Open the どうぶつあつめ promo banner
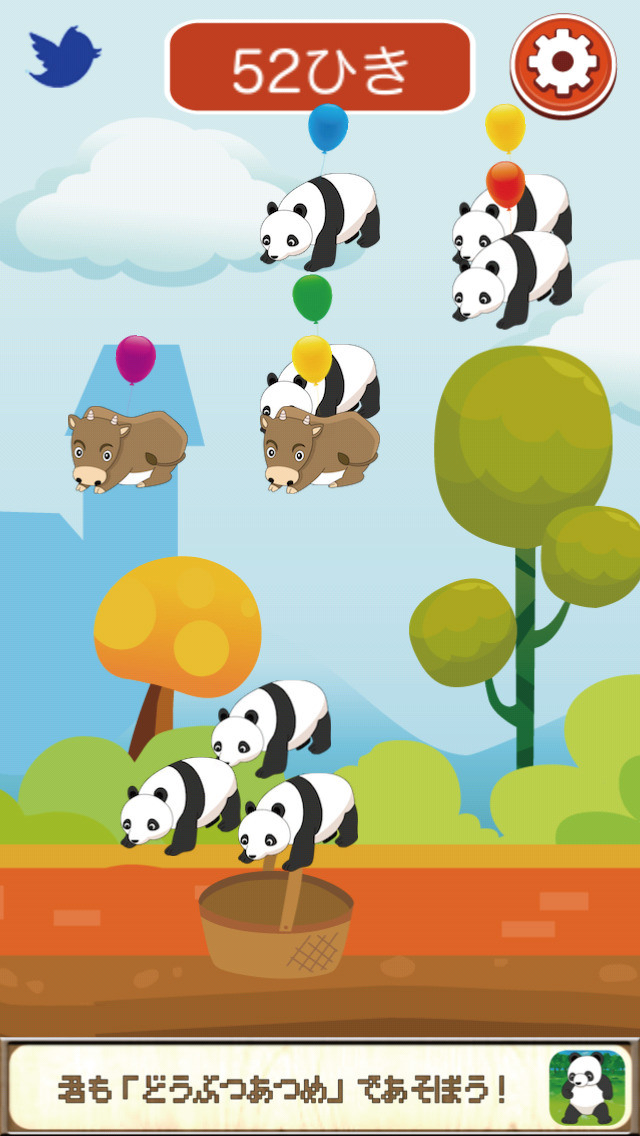Screen dimensions: 640x1136 tap(320, 1088)
